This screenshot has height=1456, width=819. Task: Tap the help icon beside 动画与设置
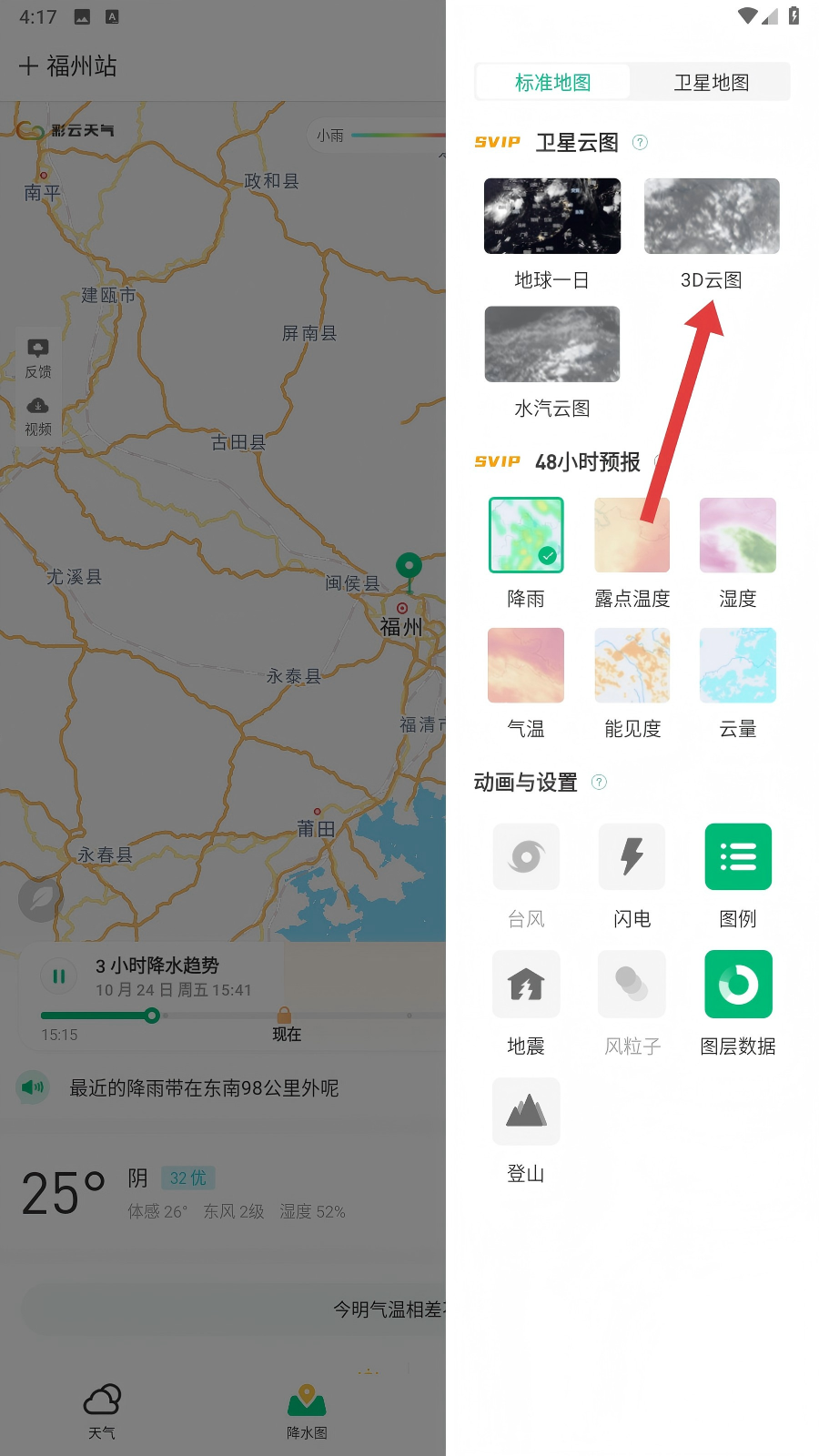pyautogui.click(x=599, y=782)
